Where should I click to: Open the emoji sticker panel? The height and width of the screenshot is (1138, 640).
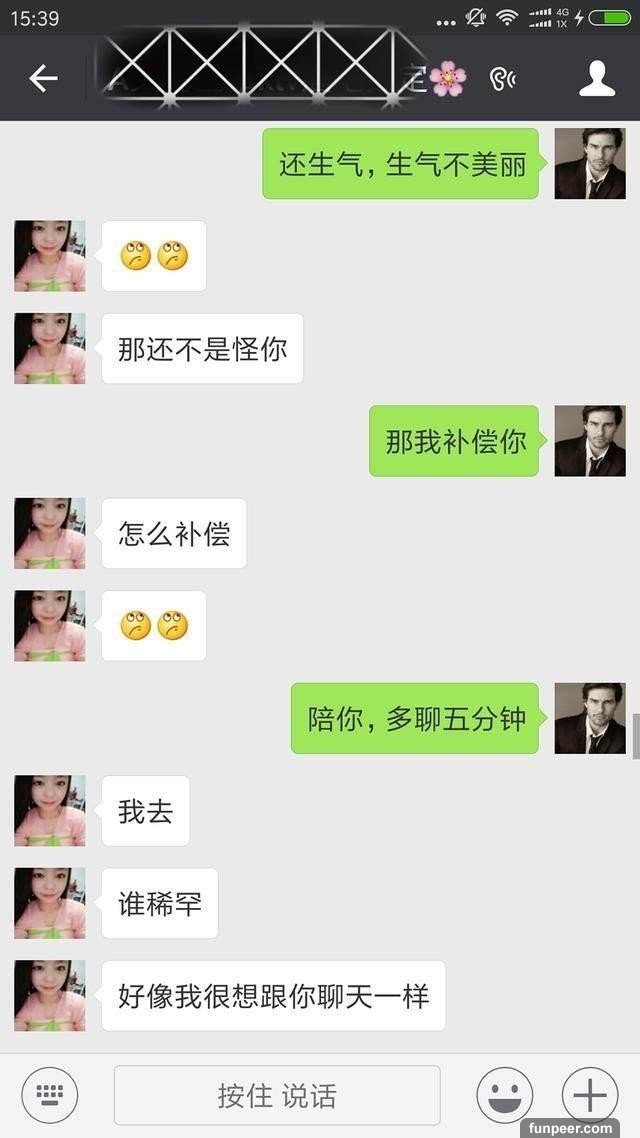pos(504,1096)
